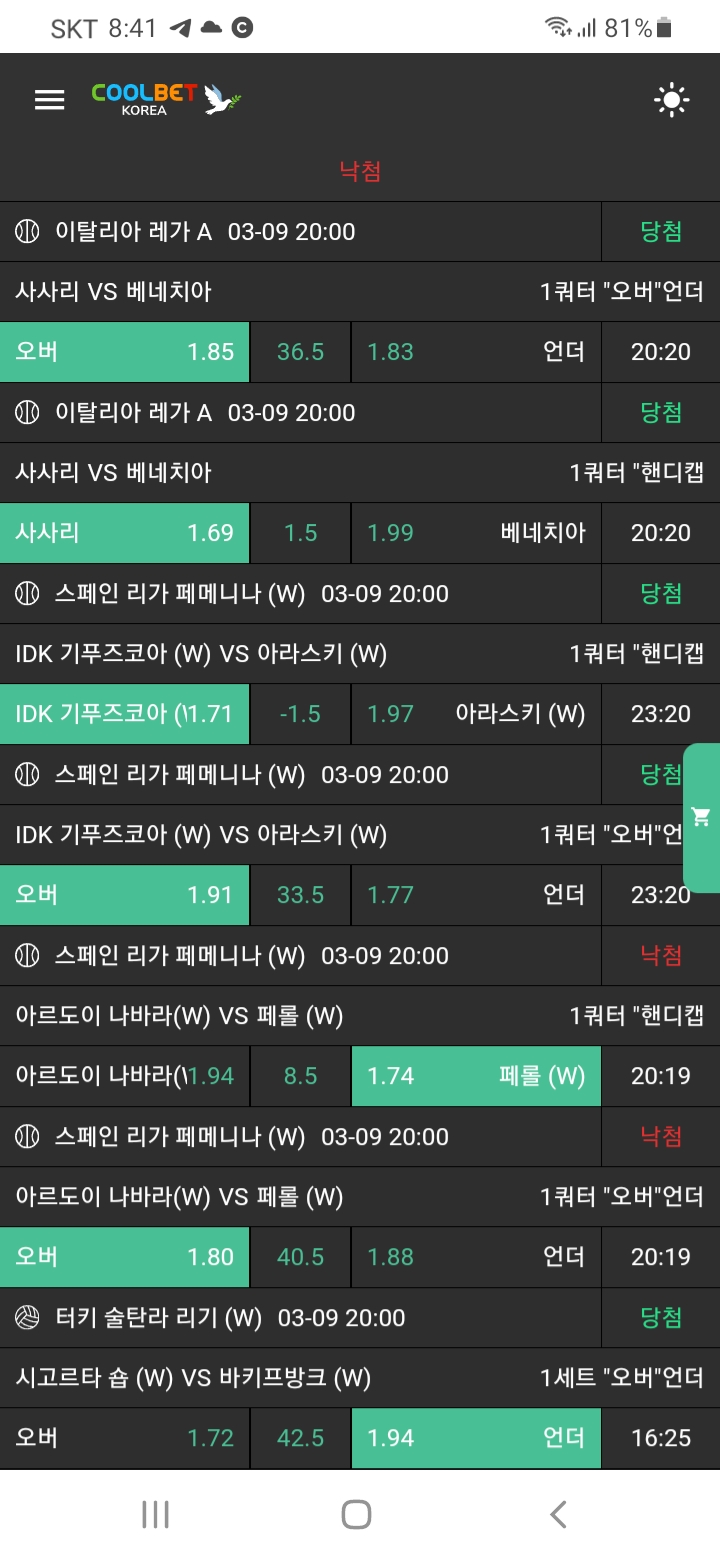Open the floating cart tab
720x1560 pixels.
coord(701,817)
